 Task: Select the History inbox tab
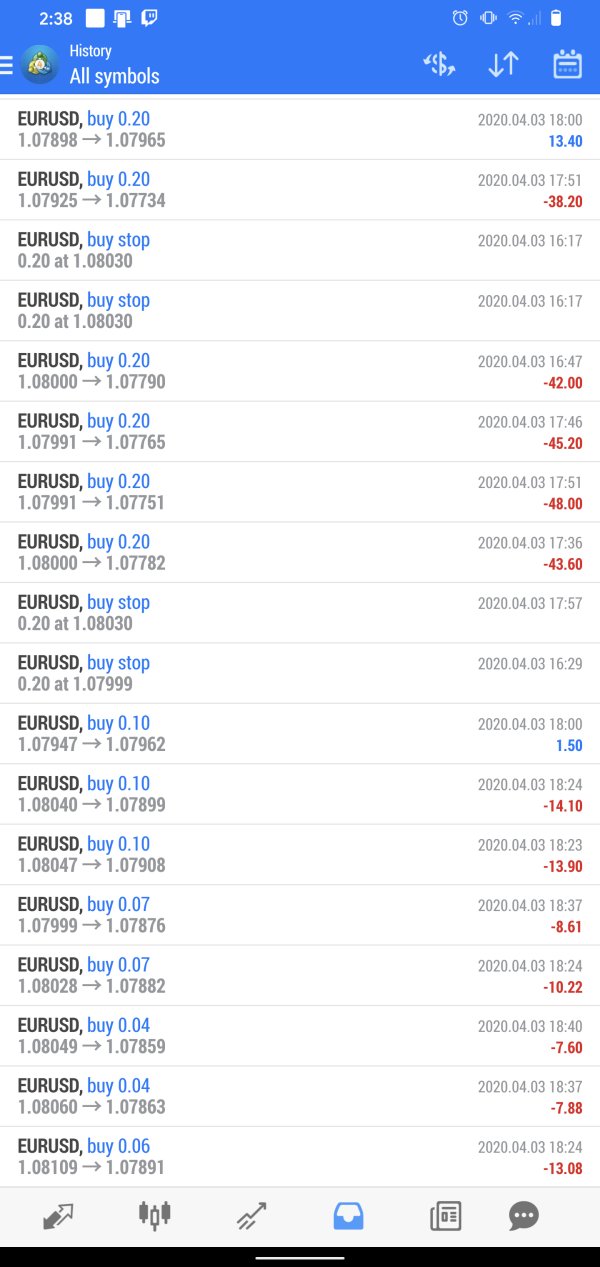click(348, 1216)
